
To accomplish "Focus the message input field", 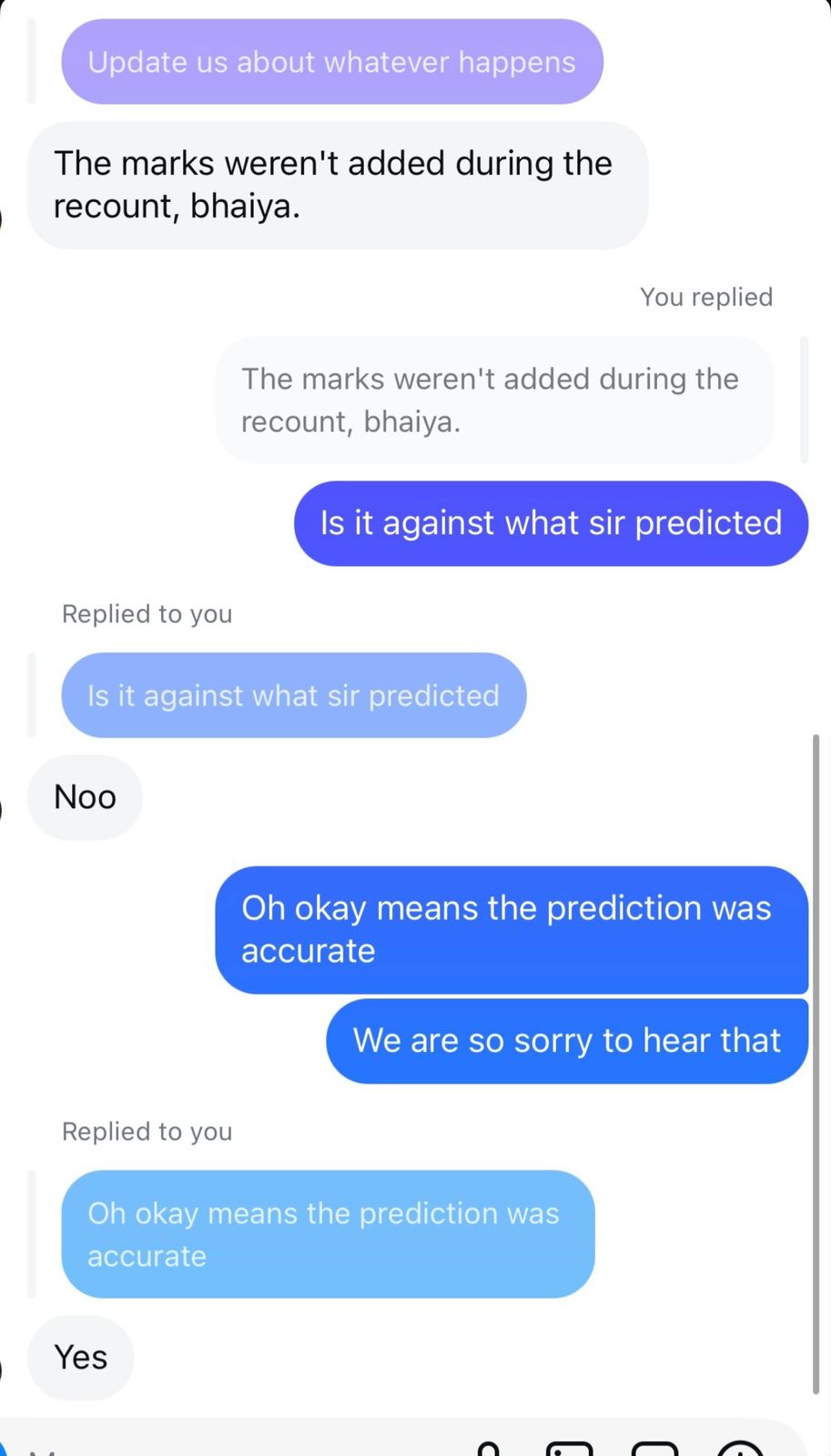I will point(228,1447).
